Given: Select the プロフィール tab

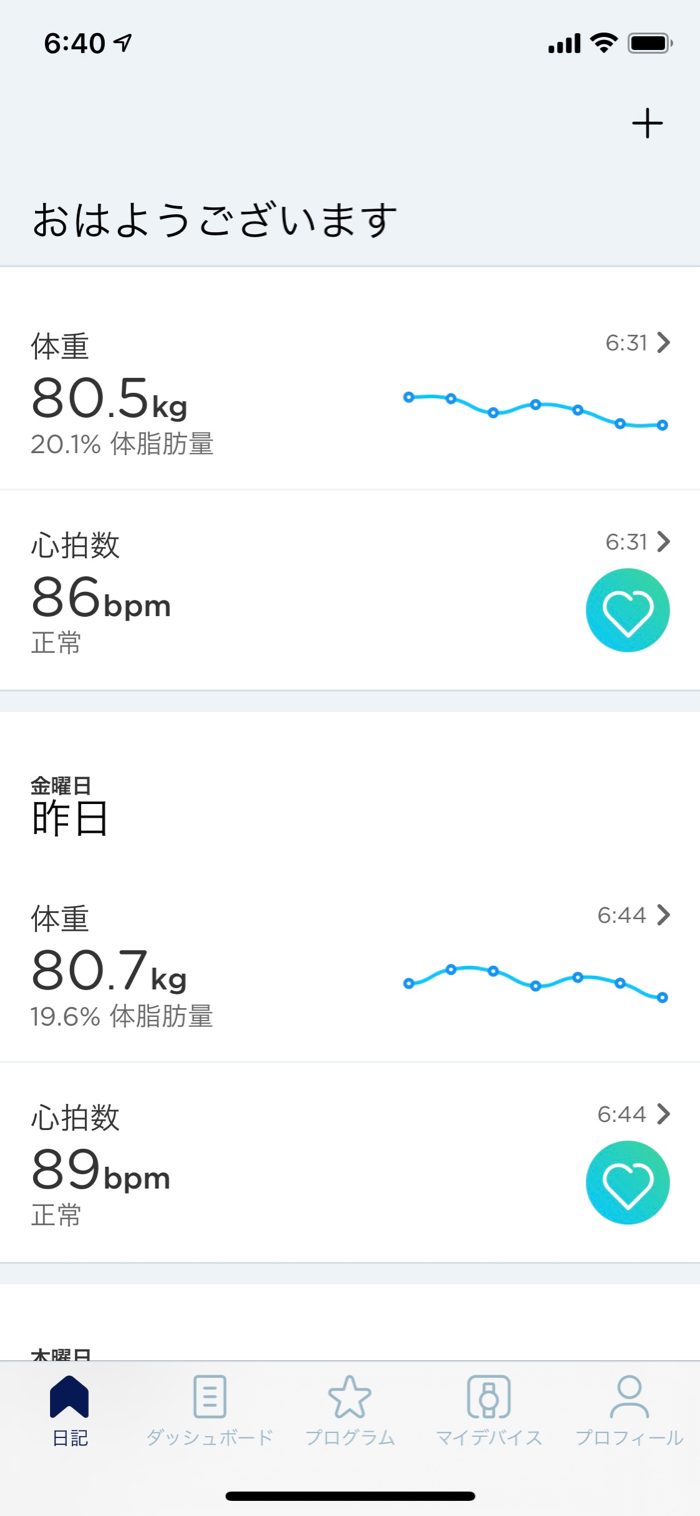Looking at the screenshot, I should 629,1411.
